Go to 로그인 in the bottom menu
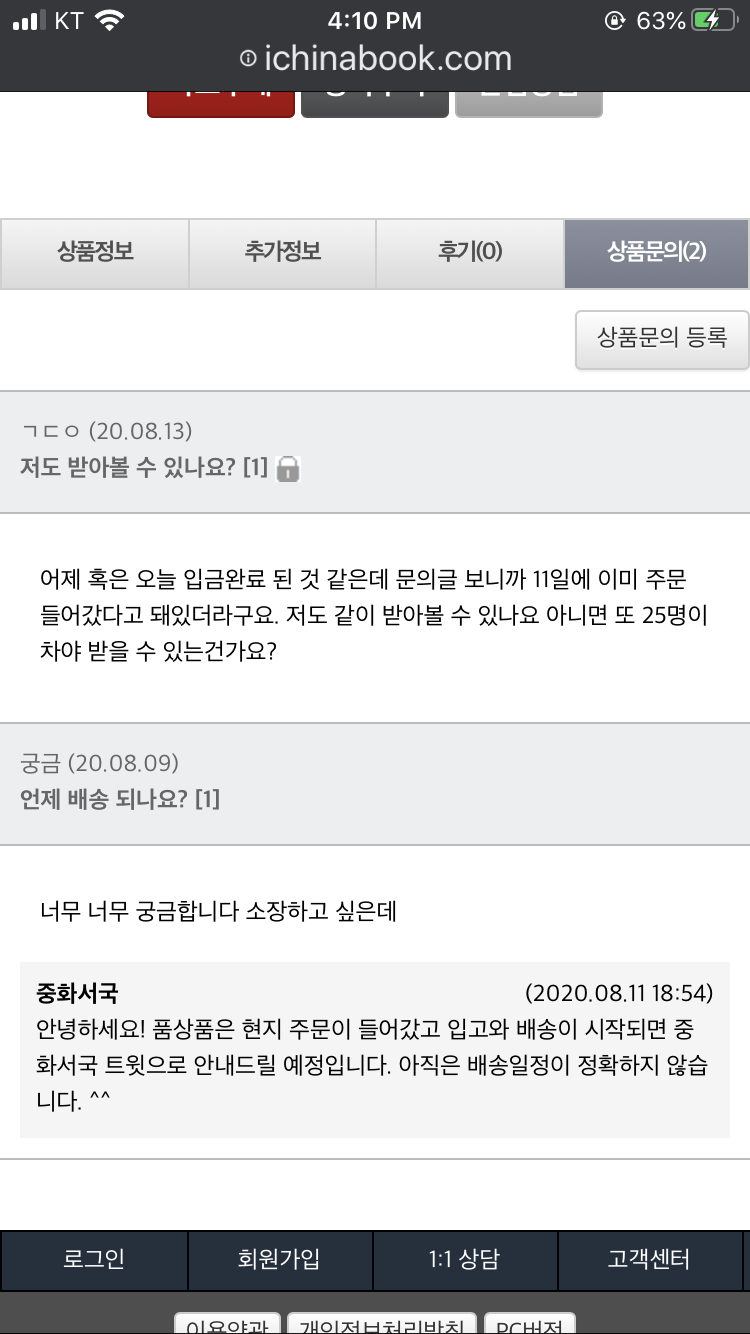Viewport: 750px width, 1334px height. pyautogui.click(x=94, y=1260)
